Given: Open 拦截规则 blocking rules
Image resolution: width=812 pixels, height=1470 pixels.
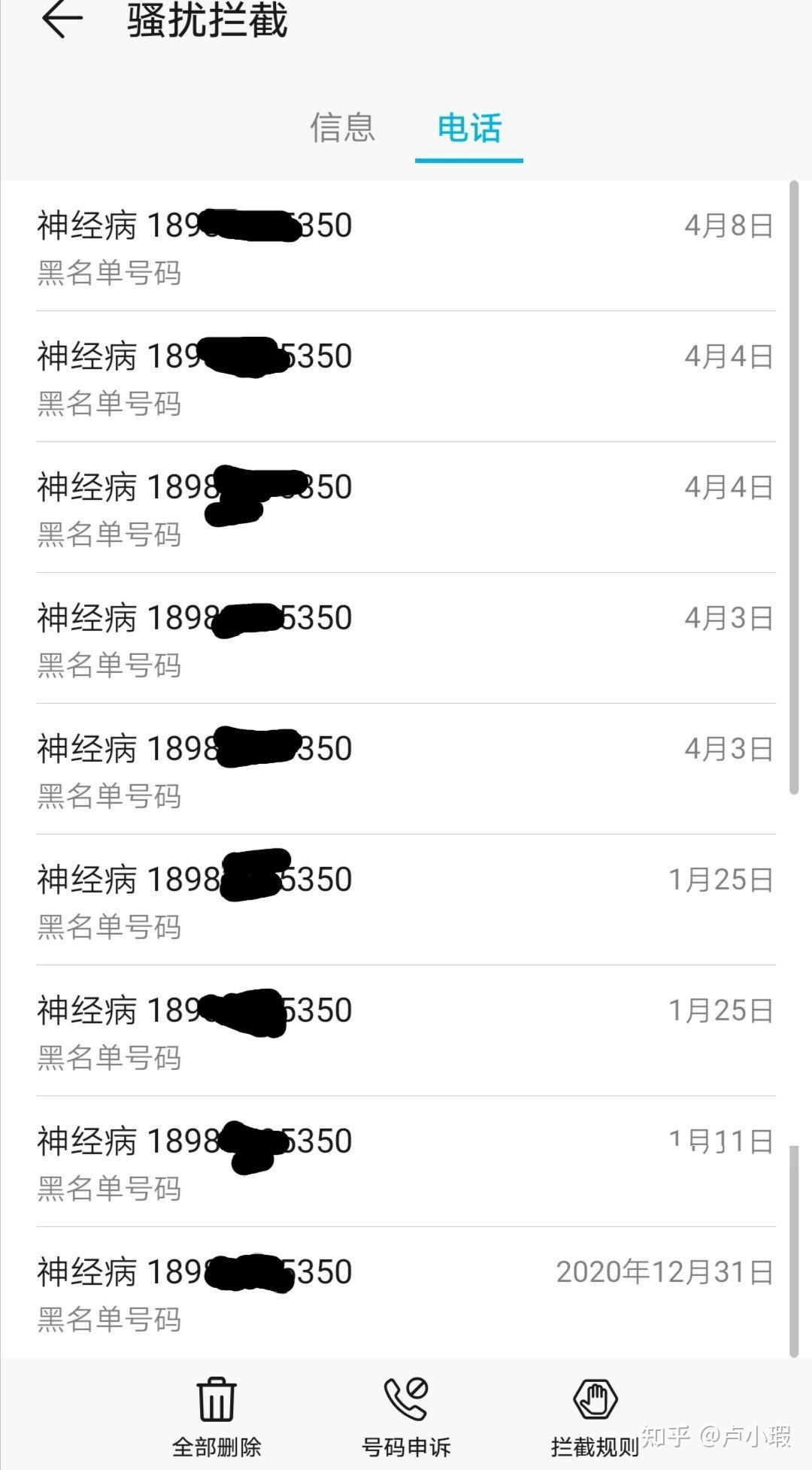Looking at the screenshot, I should point(595,1415).
